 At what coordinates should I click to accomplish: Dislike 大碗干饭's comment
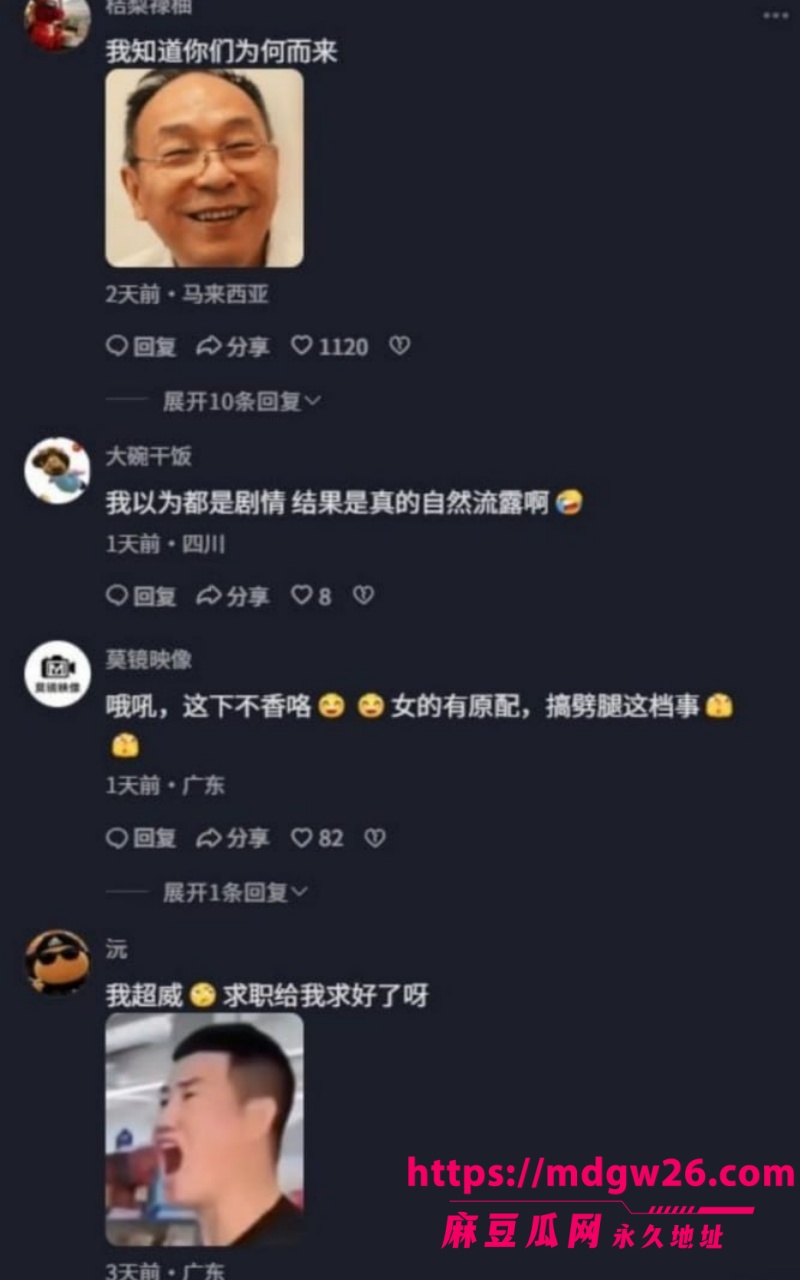coord(363,596)
